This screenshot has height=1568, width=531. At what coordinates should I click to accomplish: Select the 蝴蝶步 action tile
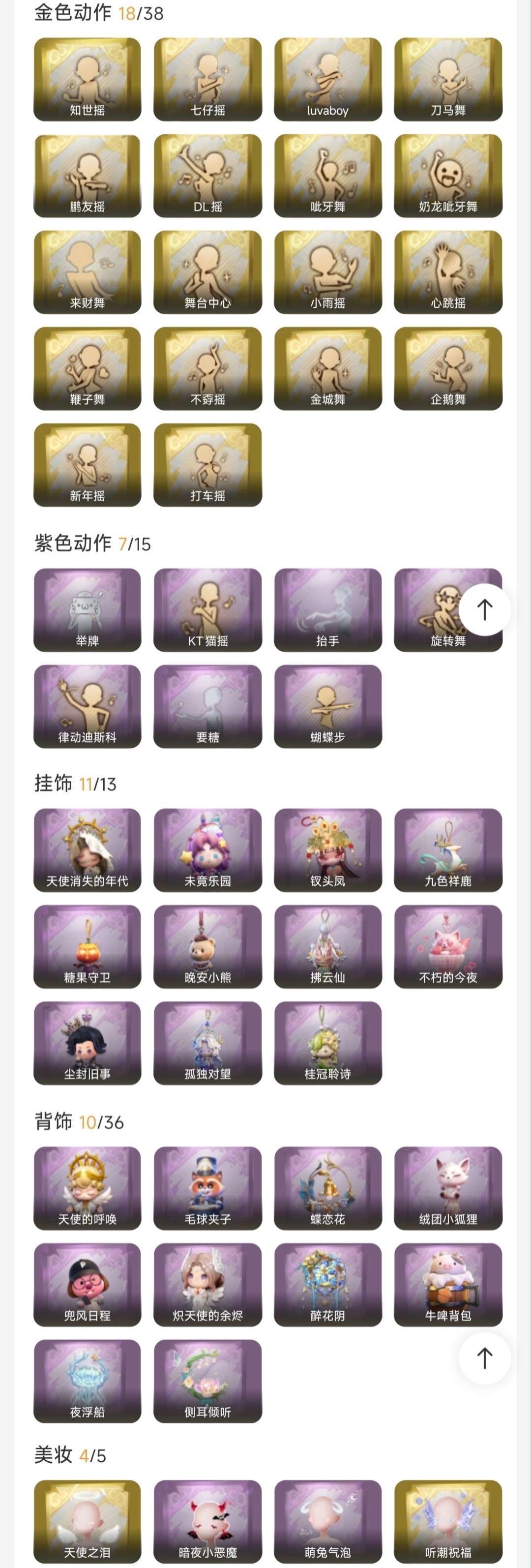(x=328, y=706)
